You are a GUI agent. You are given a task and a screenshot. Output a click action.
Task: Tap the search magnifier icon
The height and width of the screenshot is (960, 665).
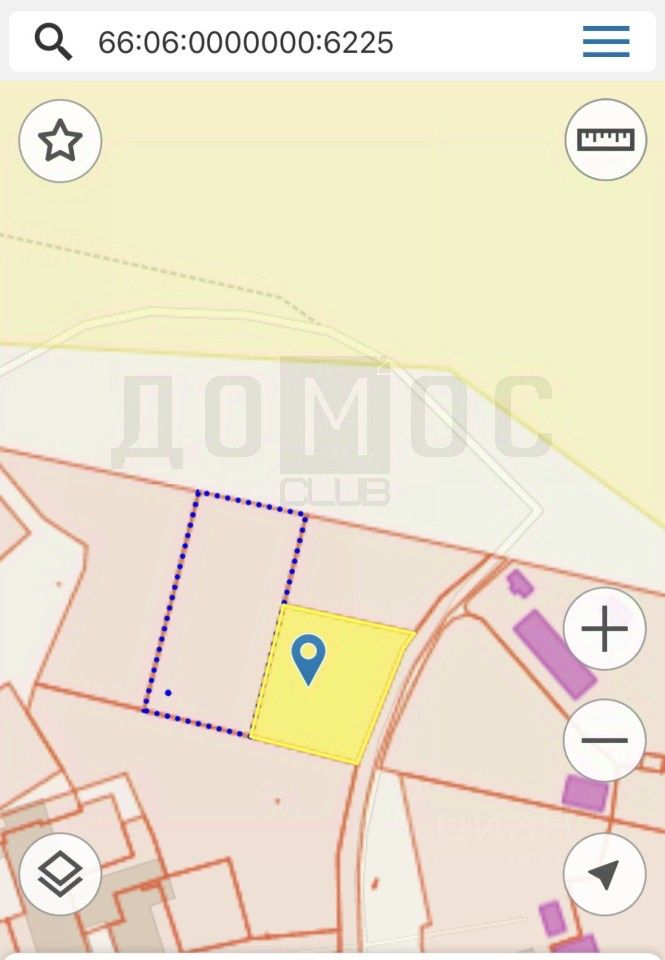click(53, 41)
